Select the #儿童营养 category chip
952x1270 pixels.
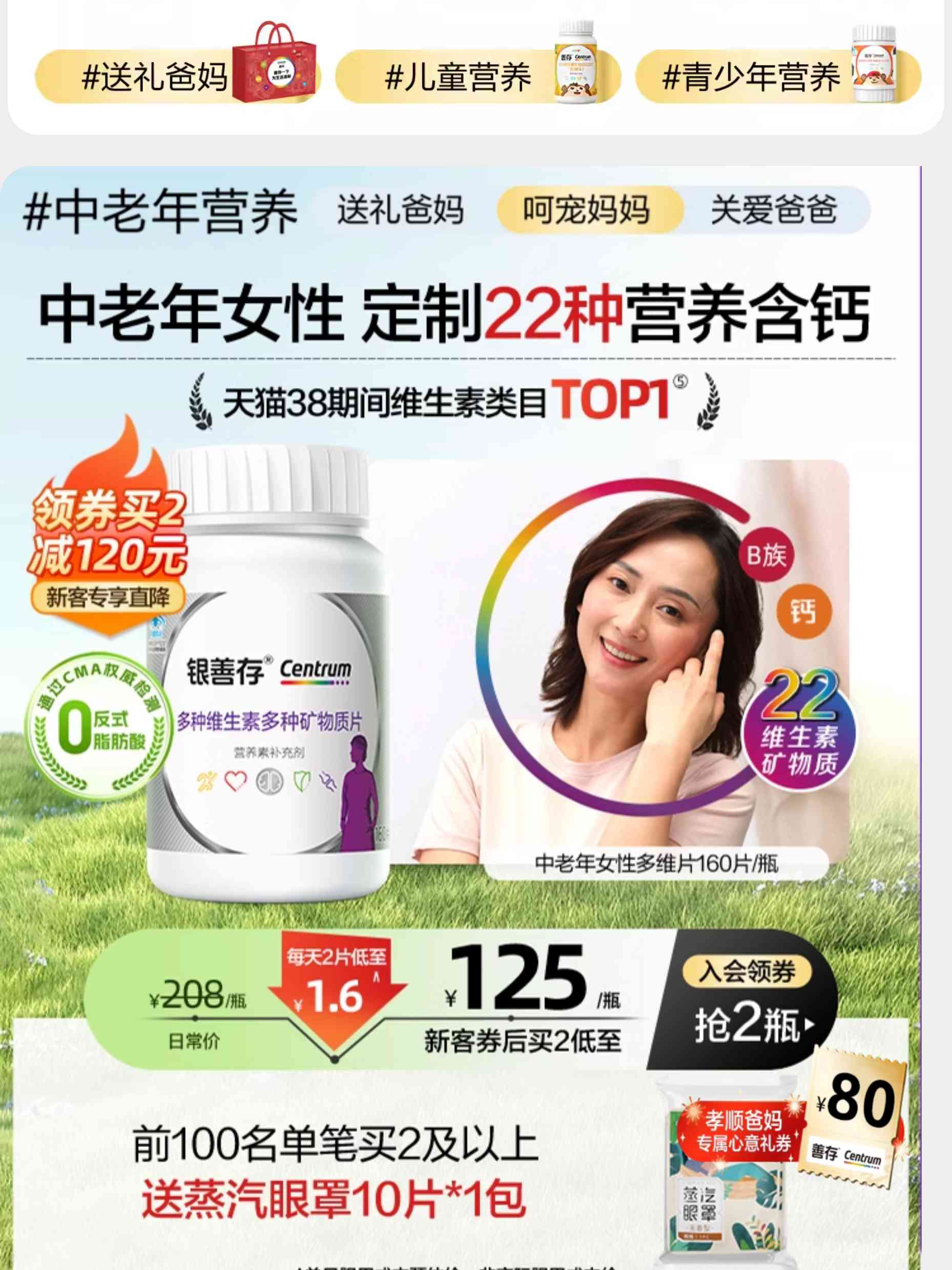pos(477,76)
